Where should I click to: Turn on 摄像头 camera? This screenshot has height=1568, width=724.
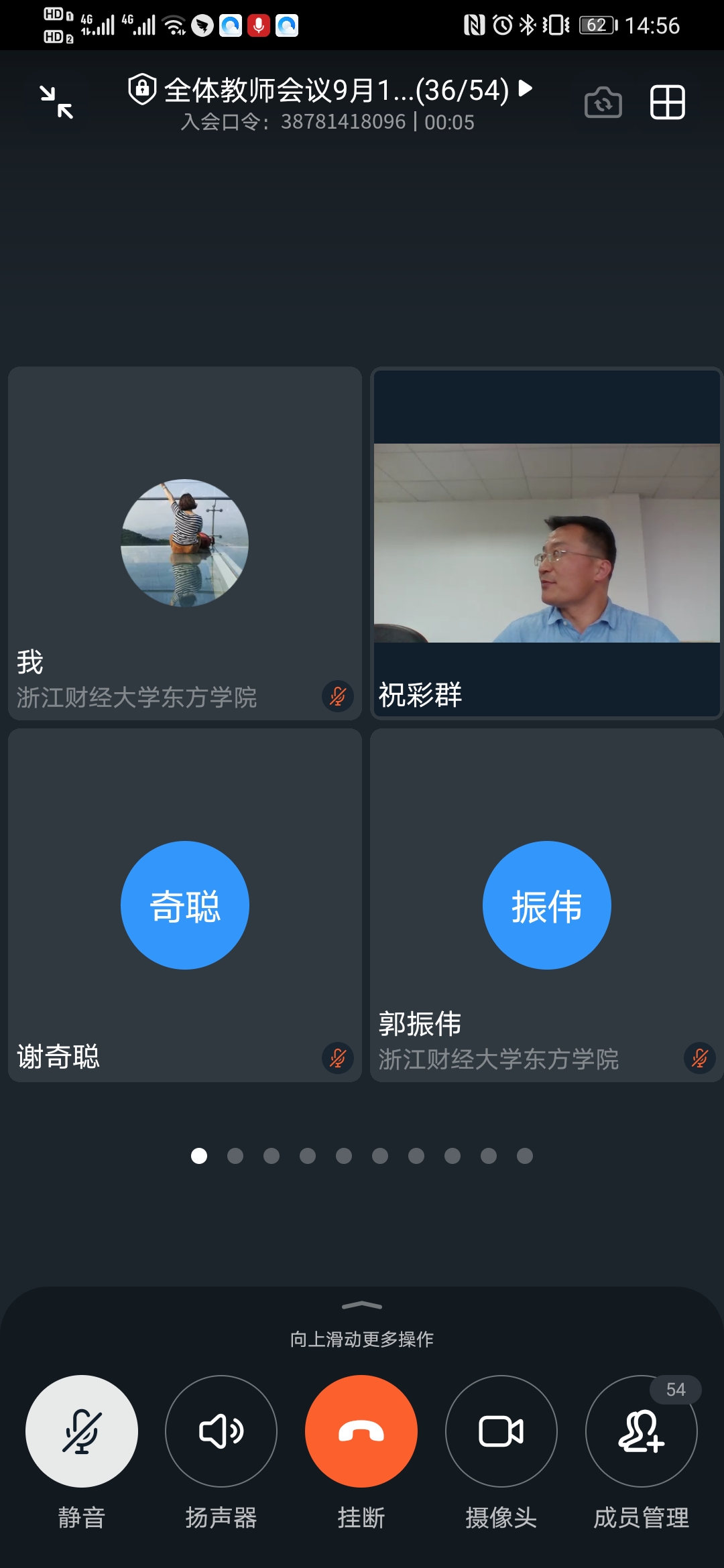coord(501,1431)
